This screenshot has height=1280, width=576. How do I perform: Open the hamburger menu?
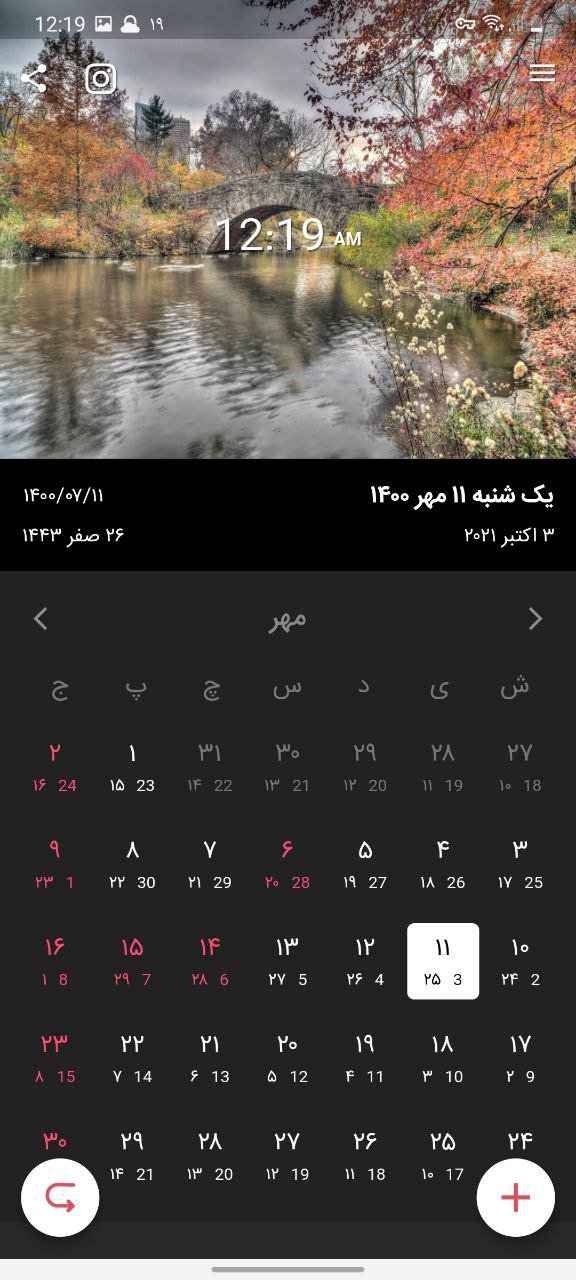pos(542,73)
